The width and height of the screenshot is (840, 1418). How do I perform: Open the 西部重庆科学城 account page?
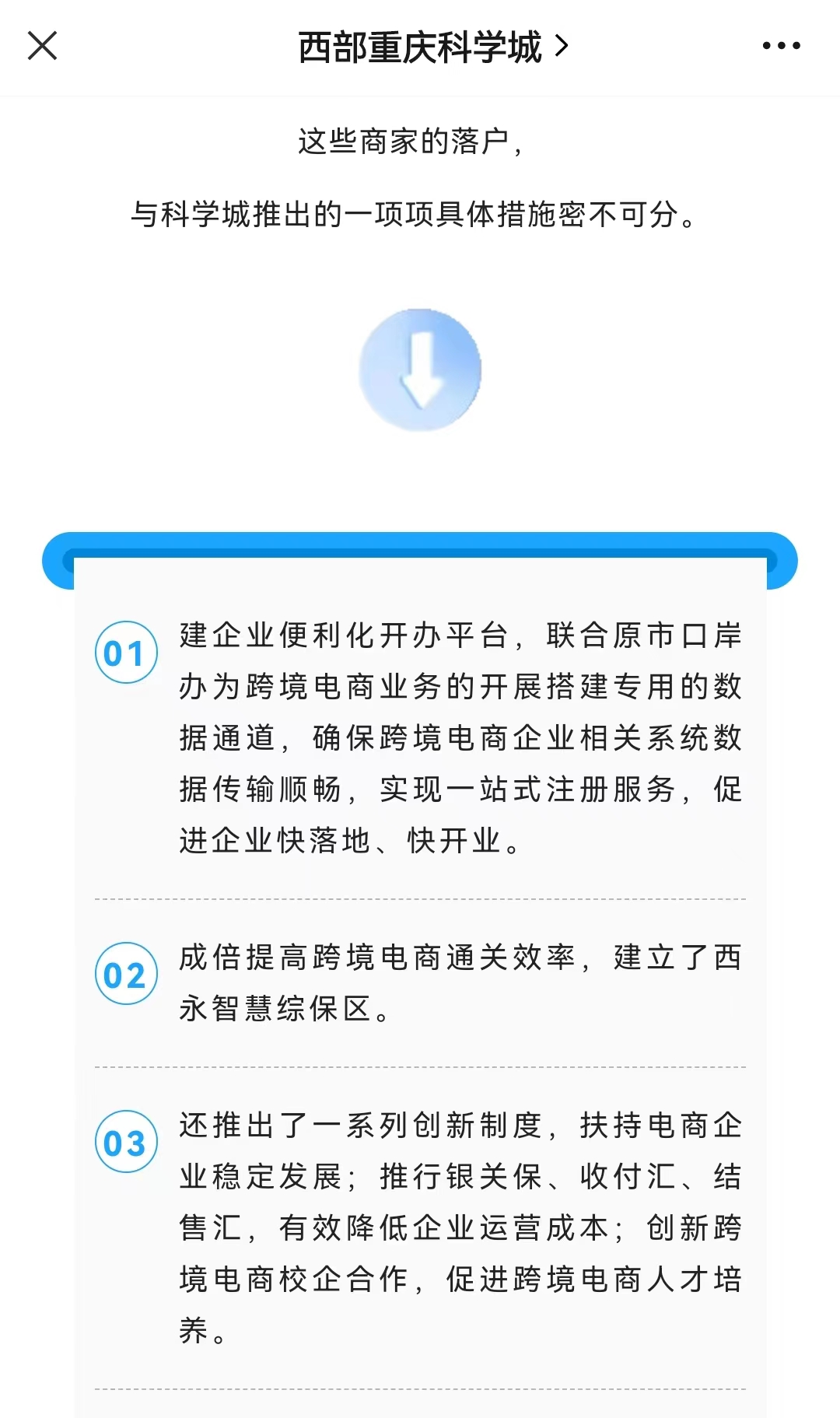point(432,47)
